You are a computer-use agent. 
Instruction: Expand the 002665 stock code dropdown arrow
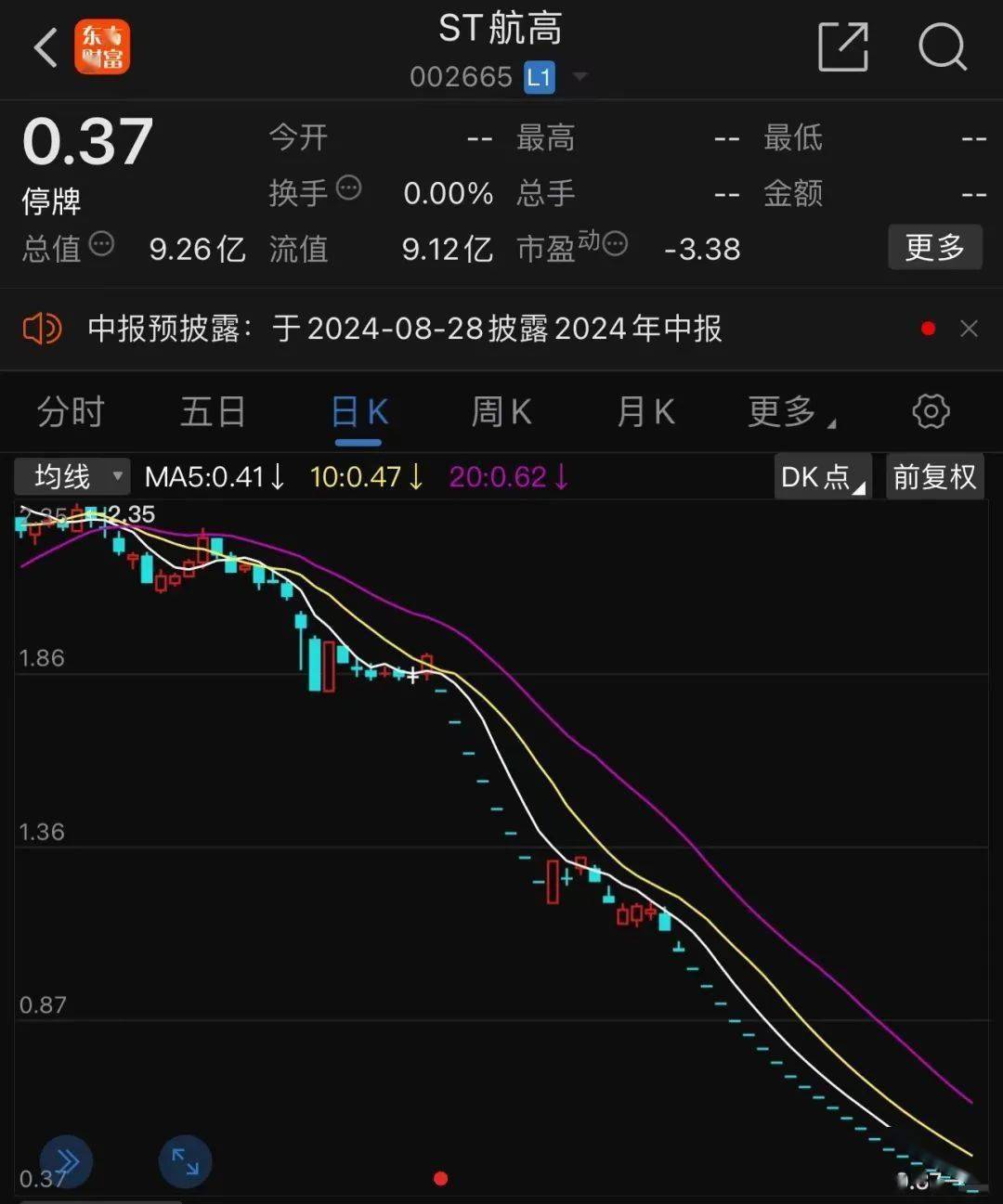[x=580, y=77]
